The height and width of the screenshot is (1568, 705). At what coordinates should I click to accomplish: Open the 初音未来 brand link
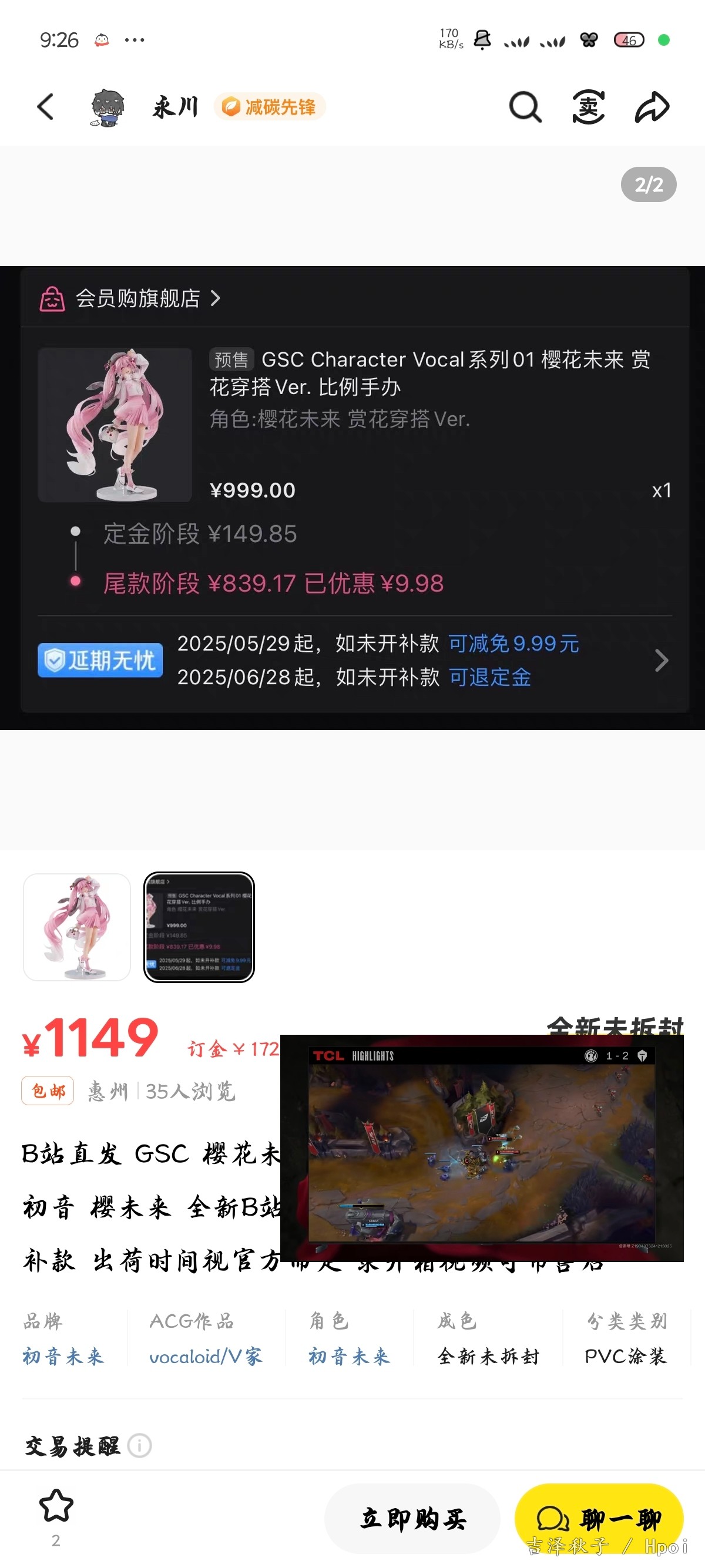tap(63, 1356)
